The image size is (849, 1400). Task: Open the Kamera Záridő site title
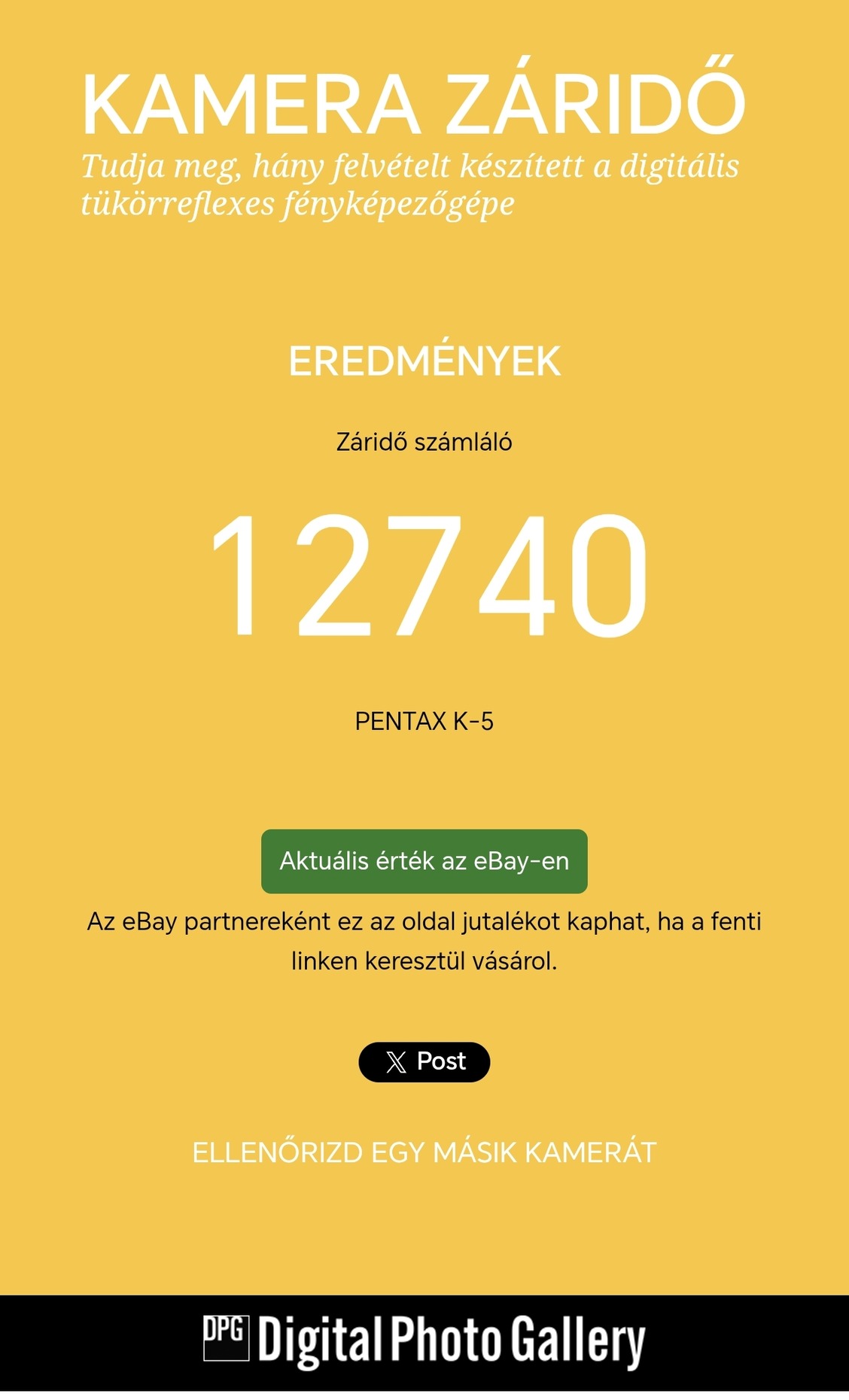pyautogui.click(x=412, y=105)
